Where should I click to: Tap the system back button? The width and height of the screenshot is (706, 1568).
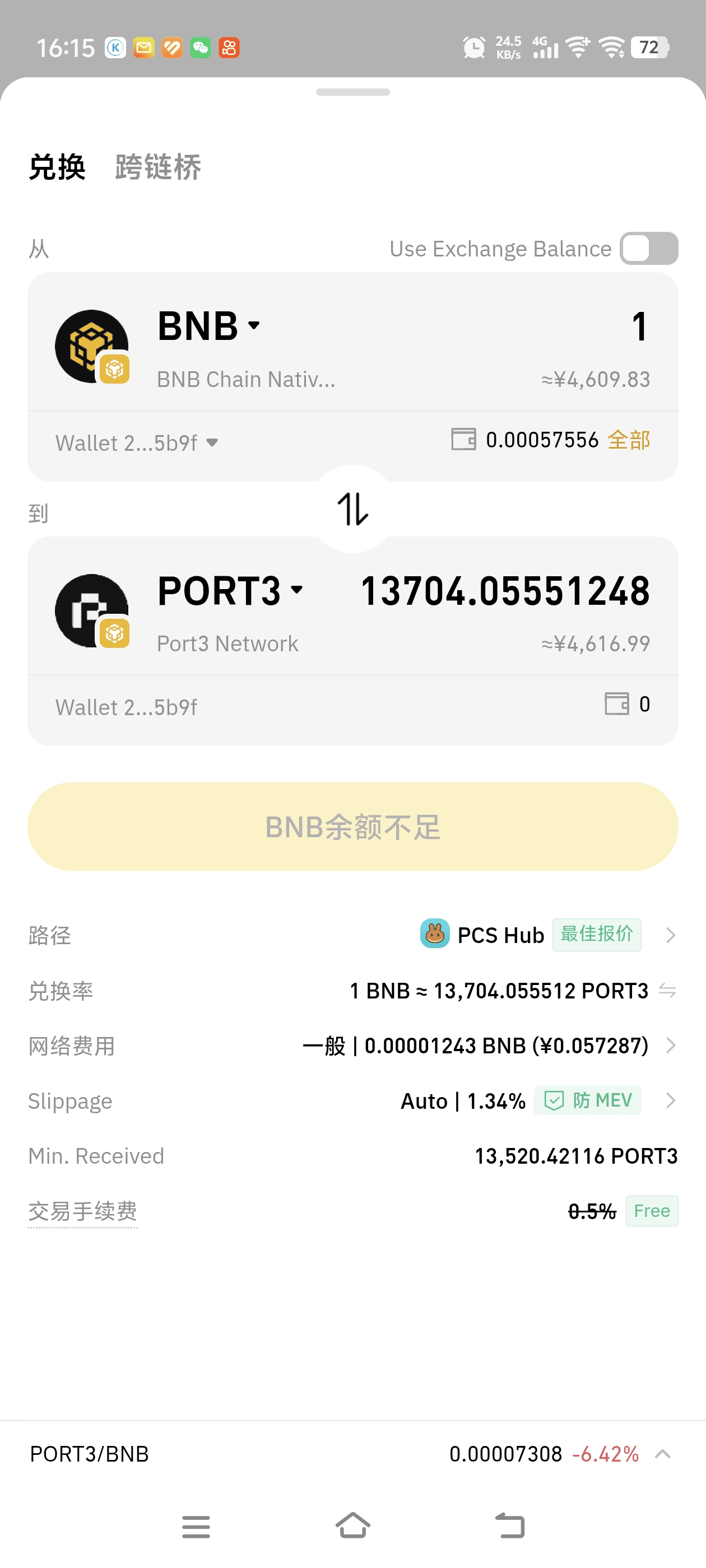click(x=510, y=1526)
